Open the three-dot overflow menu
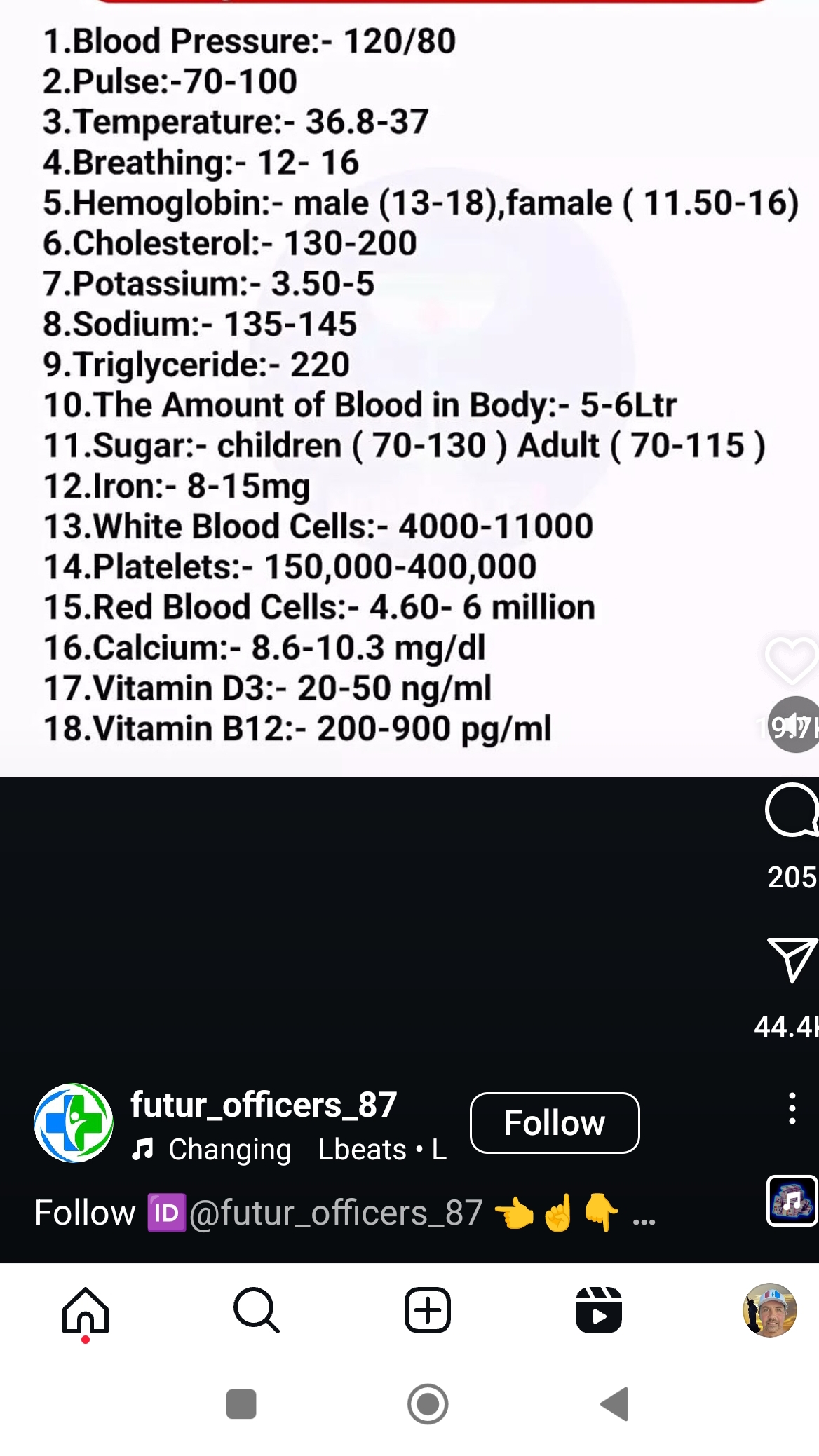Image resolution: width=819 pixels, height=1456 pixels. click(x=792, y=1108)
